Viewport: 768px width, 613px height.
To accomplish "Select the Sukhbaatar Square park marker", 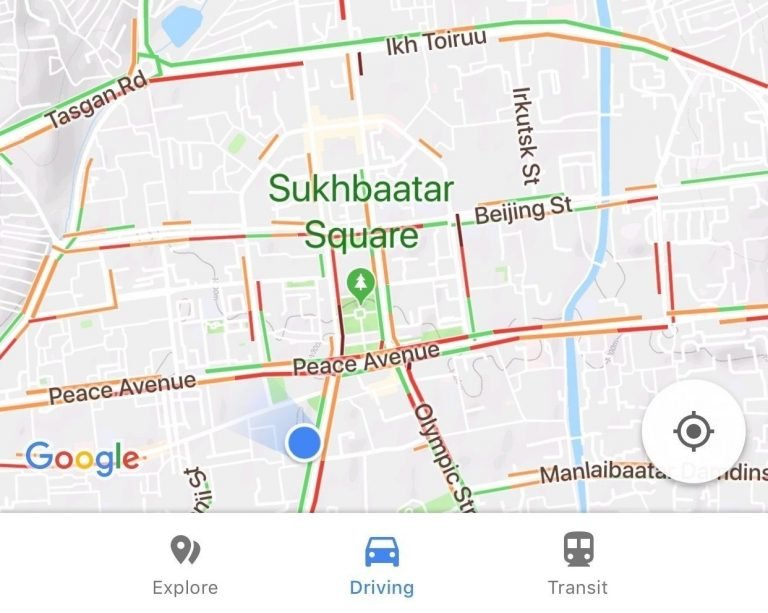I will tap(358, 286).
